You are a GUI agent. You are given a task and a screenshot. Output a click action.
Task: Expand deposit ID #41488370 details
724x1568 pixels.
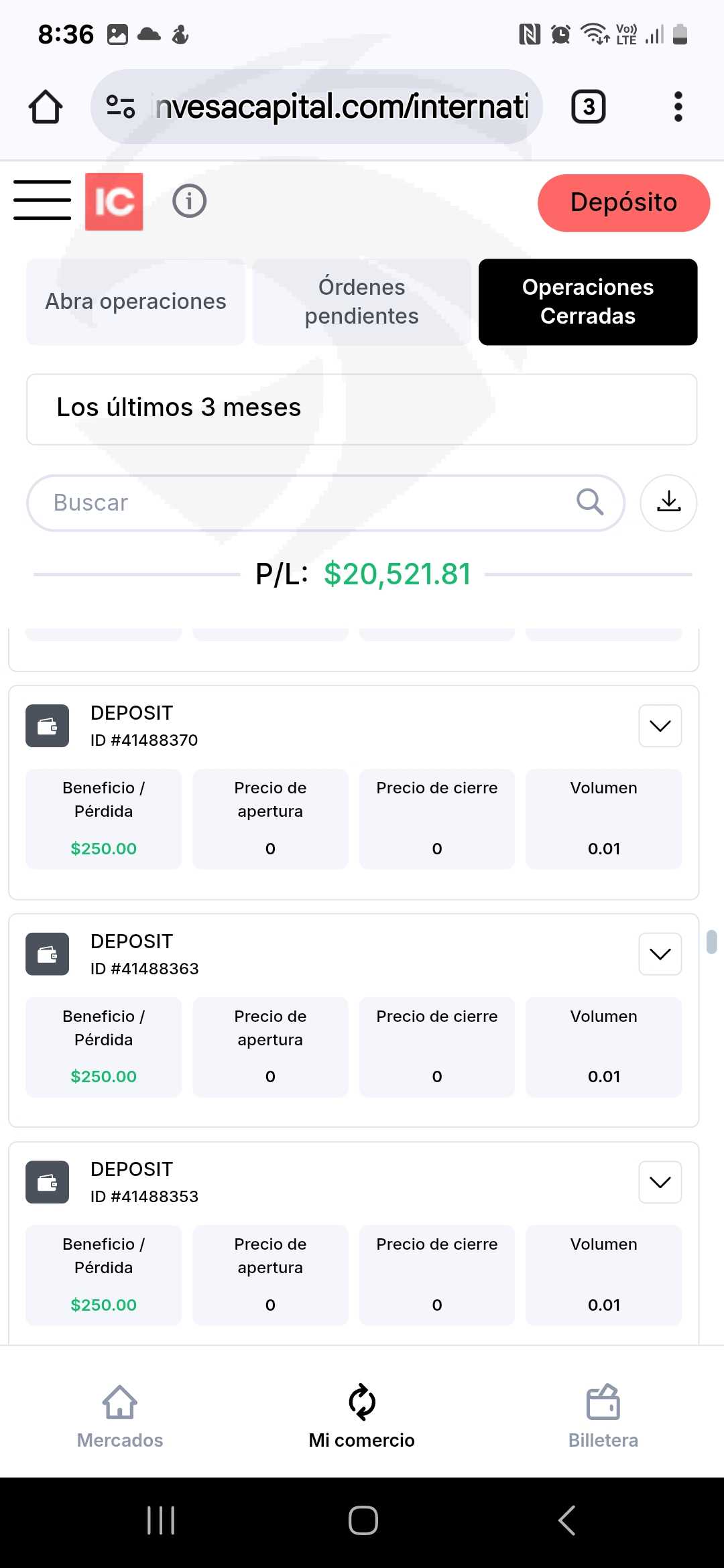(660, 726)
